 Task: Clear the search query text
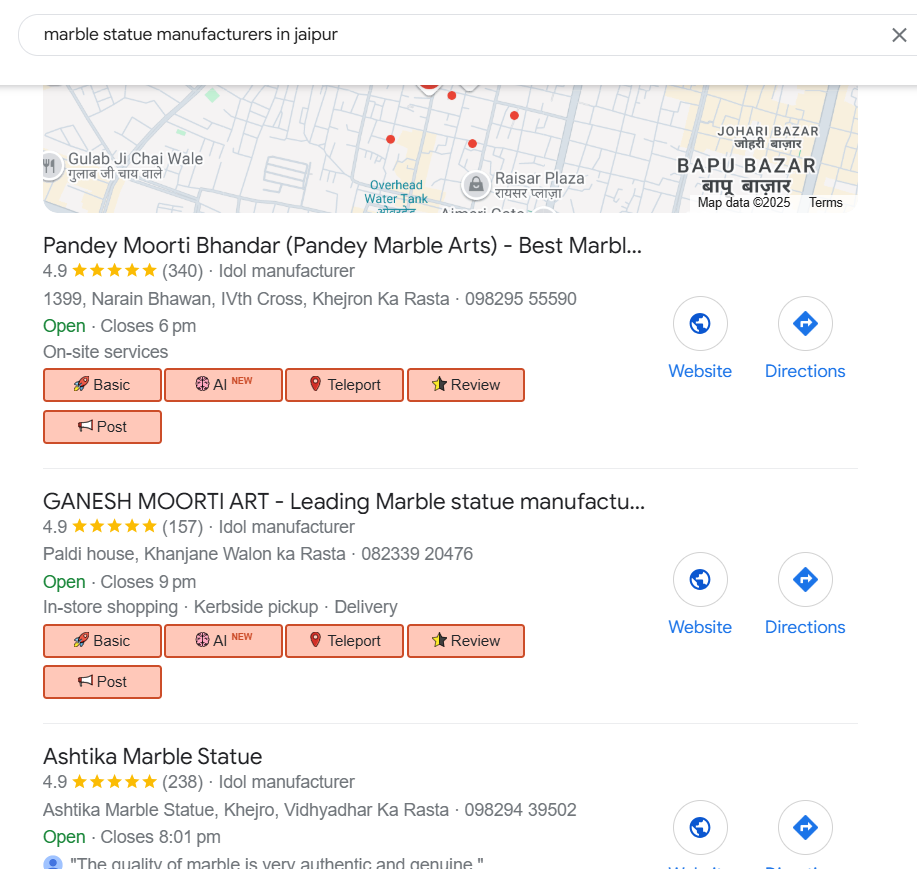(898, 35)
